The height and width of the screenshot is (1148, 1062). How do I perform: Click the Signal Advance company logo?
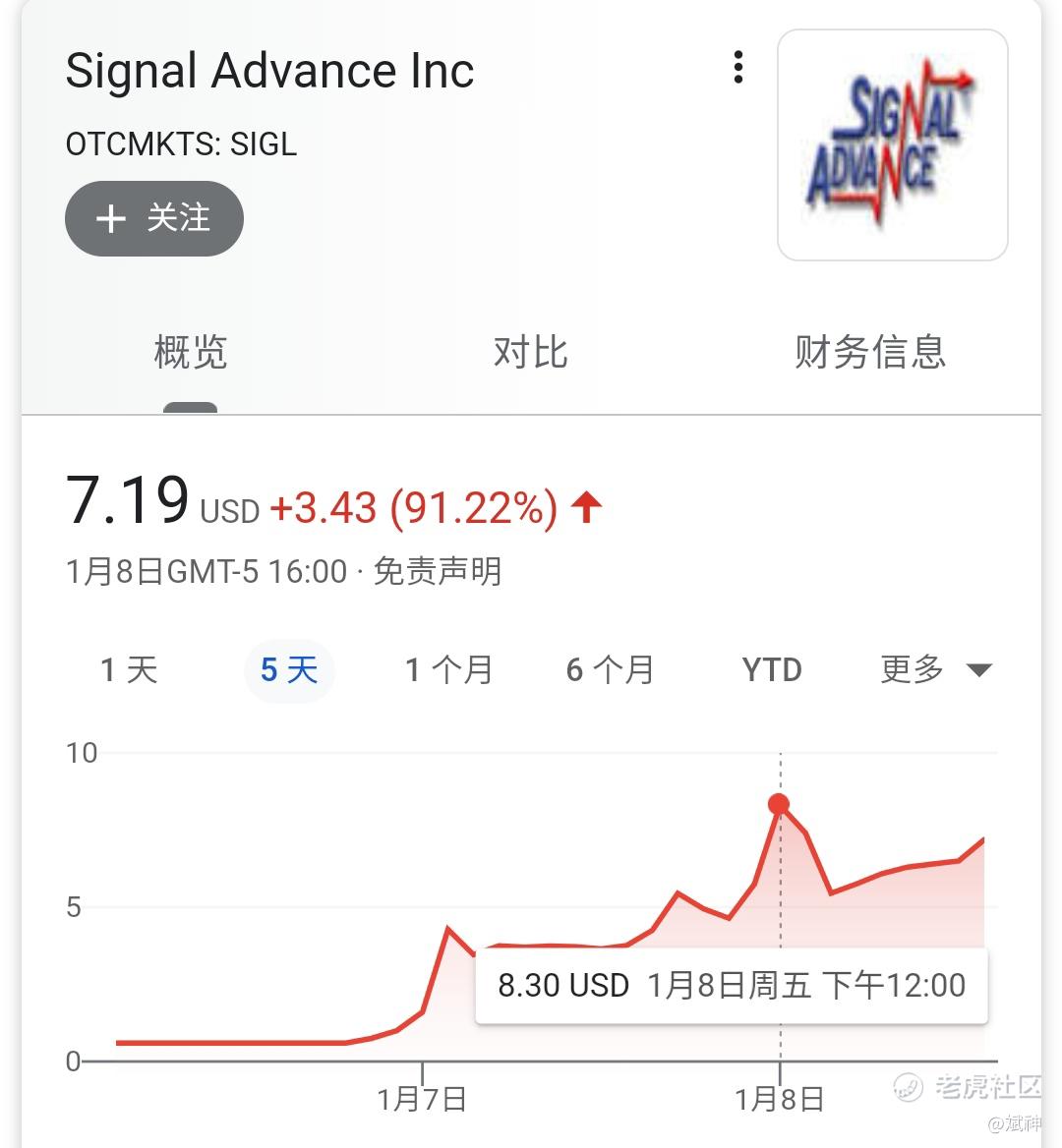(x=892, y=143)
